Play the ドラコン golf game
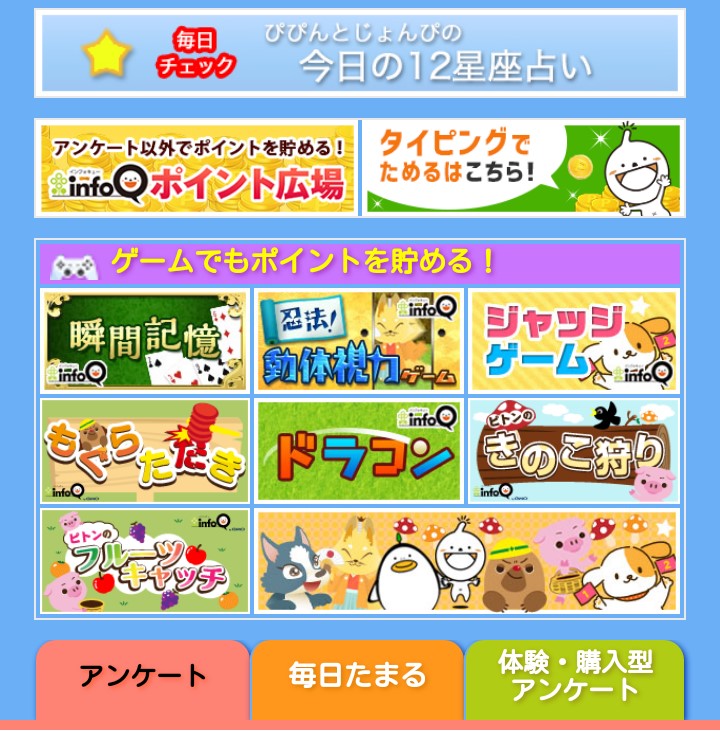The image size is (720, 732). [359, 451]
